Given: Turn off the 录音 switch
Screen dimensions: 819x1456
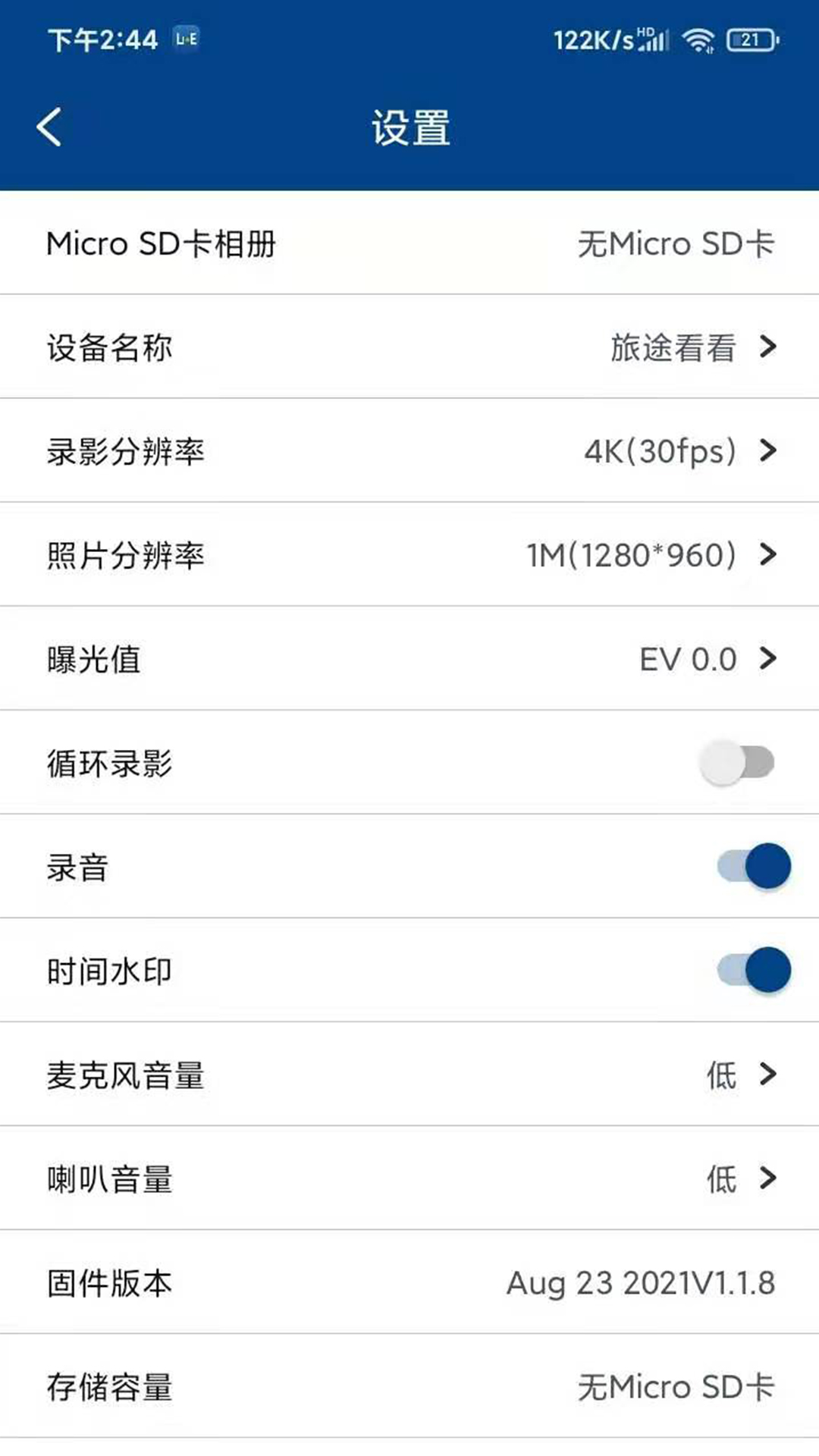Looking at the screenshot, I should (754, 866).
